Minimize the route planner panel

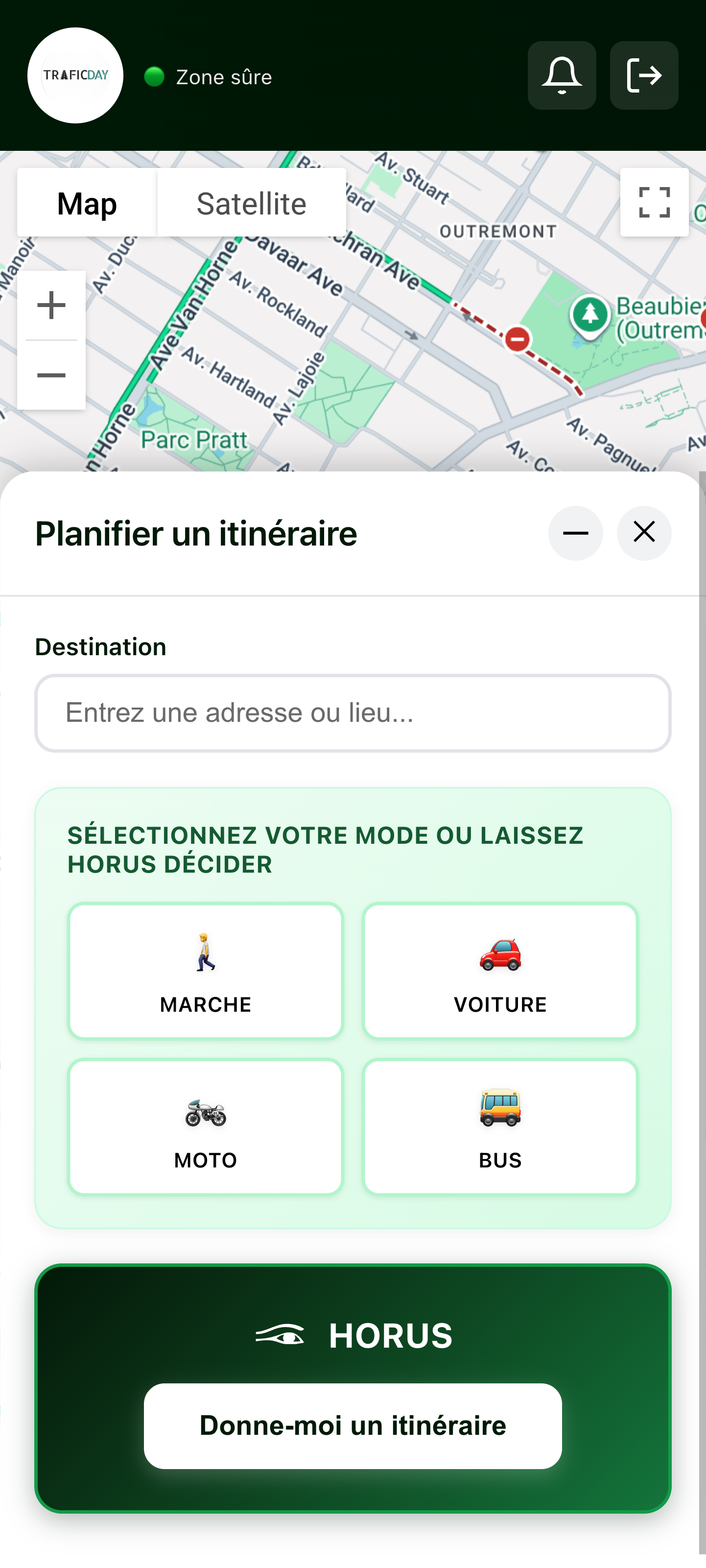coord(575,533)
